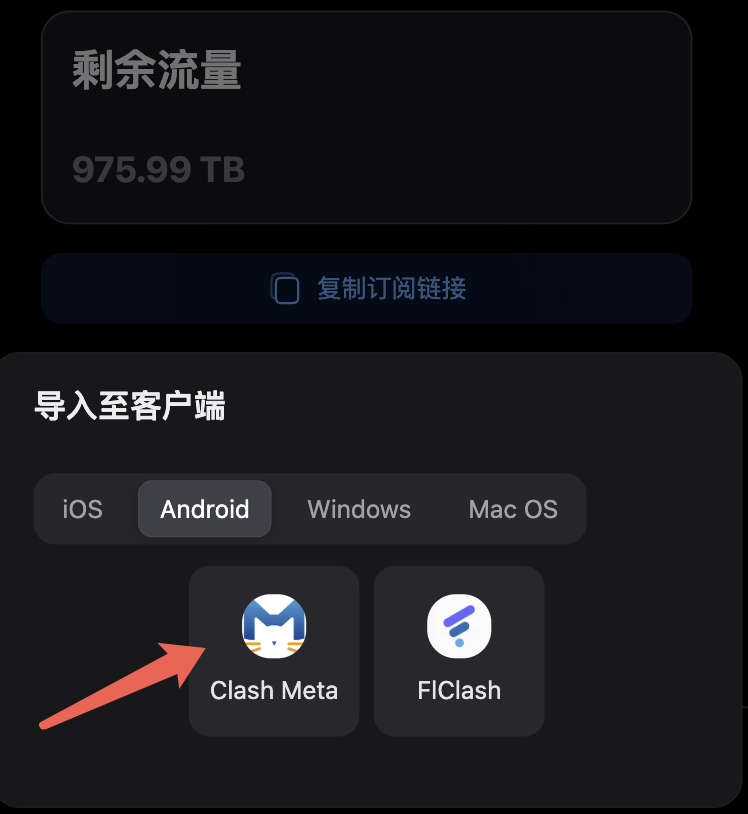This screenshot has height=814, width=748.
Task: Import subscription into FlClash
Action: tap(459, 650)
